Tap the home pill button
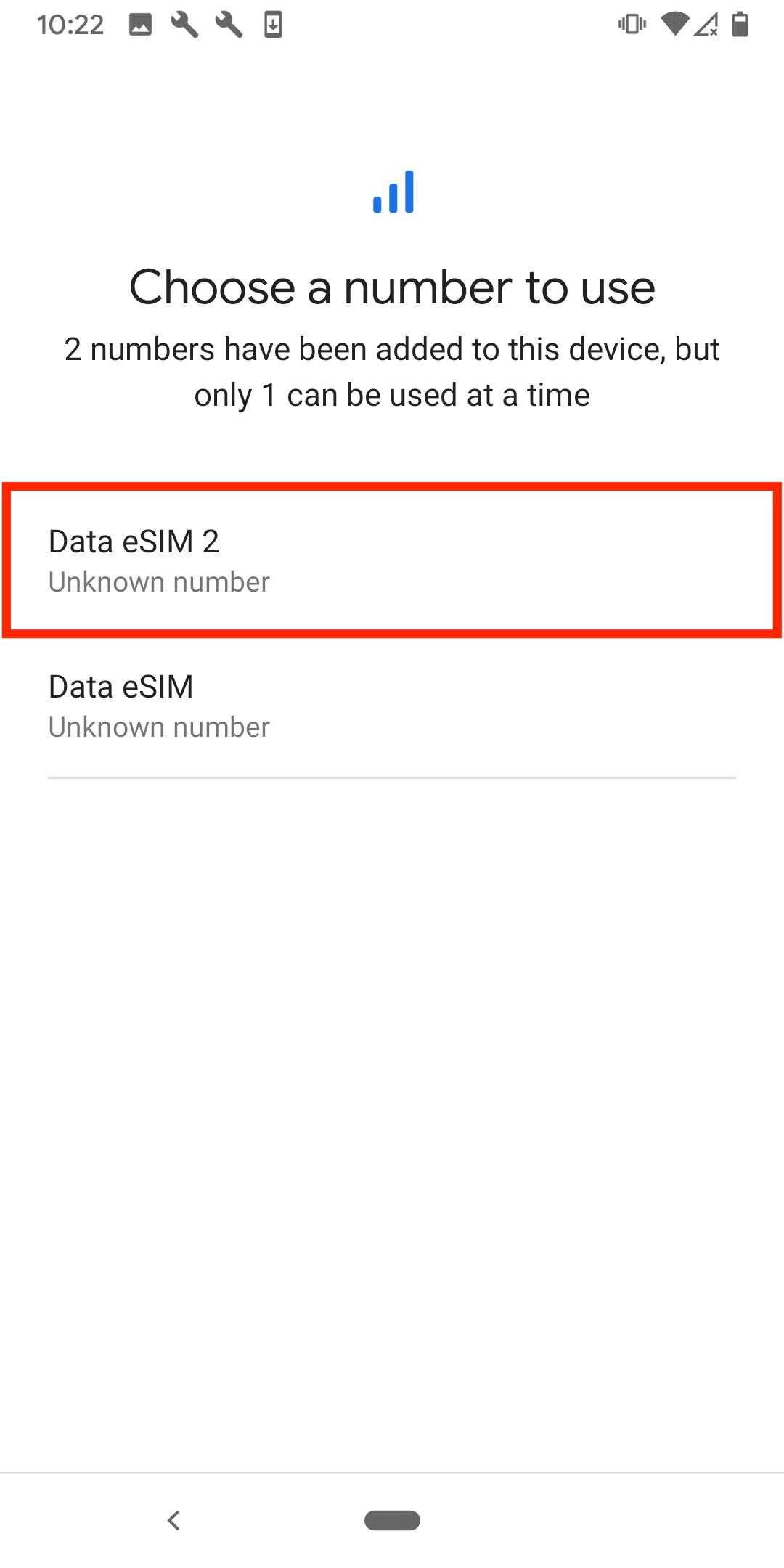The image size is (784, 1568). click(x=392, y=1520)
